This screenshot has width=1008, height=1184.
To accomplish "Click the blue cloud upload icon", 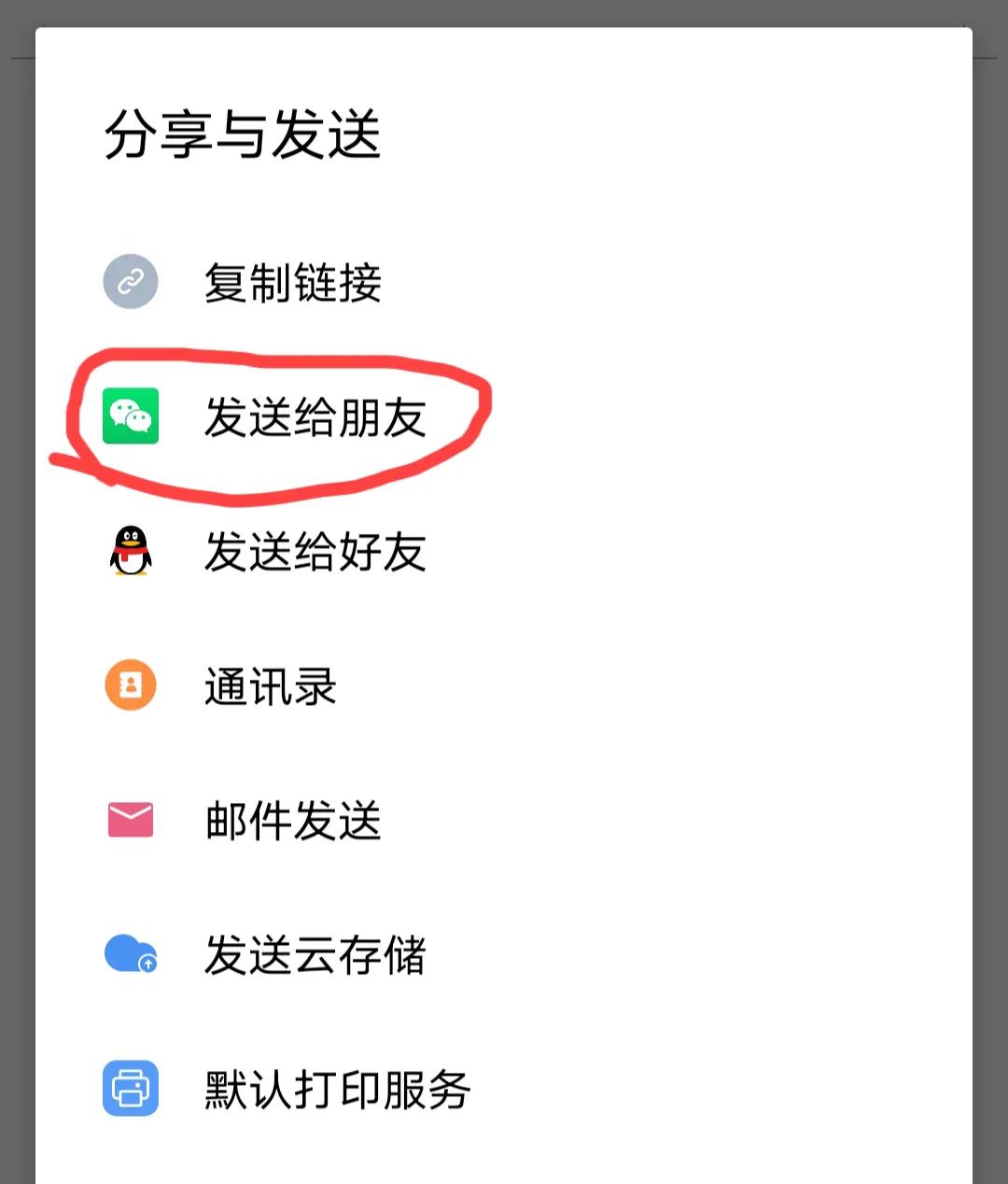I will [131, 955].
